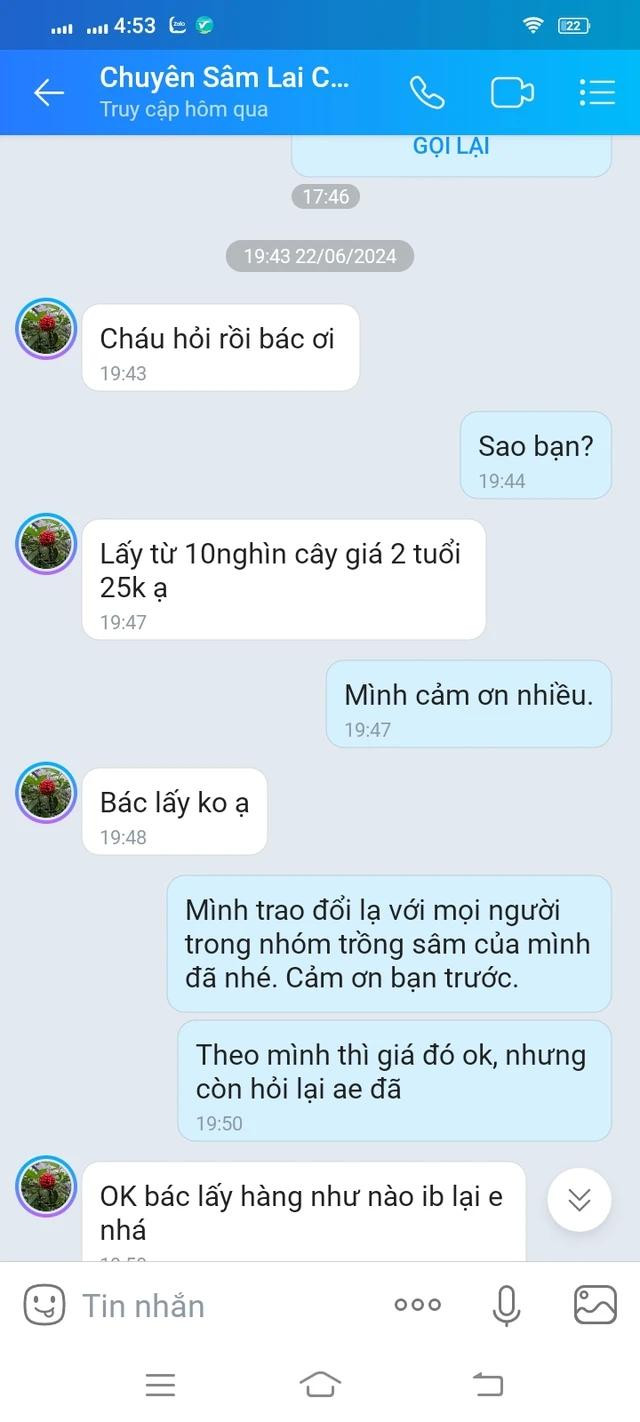Open the image gallery picker

595,1305
